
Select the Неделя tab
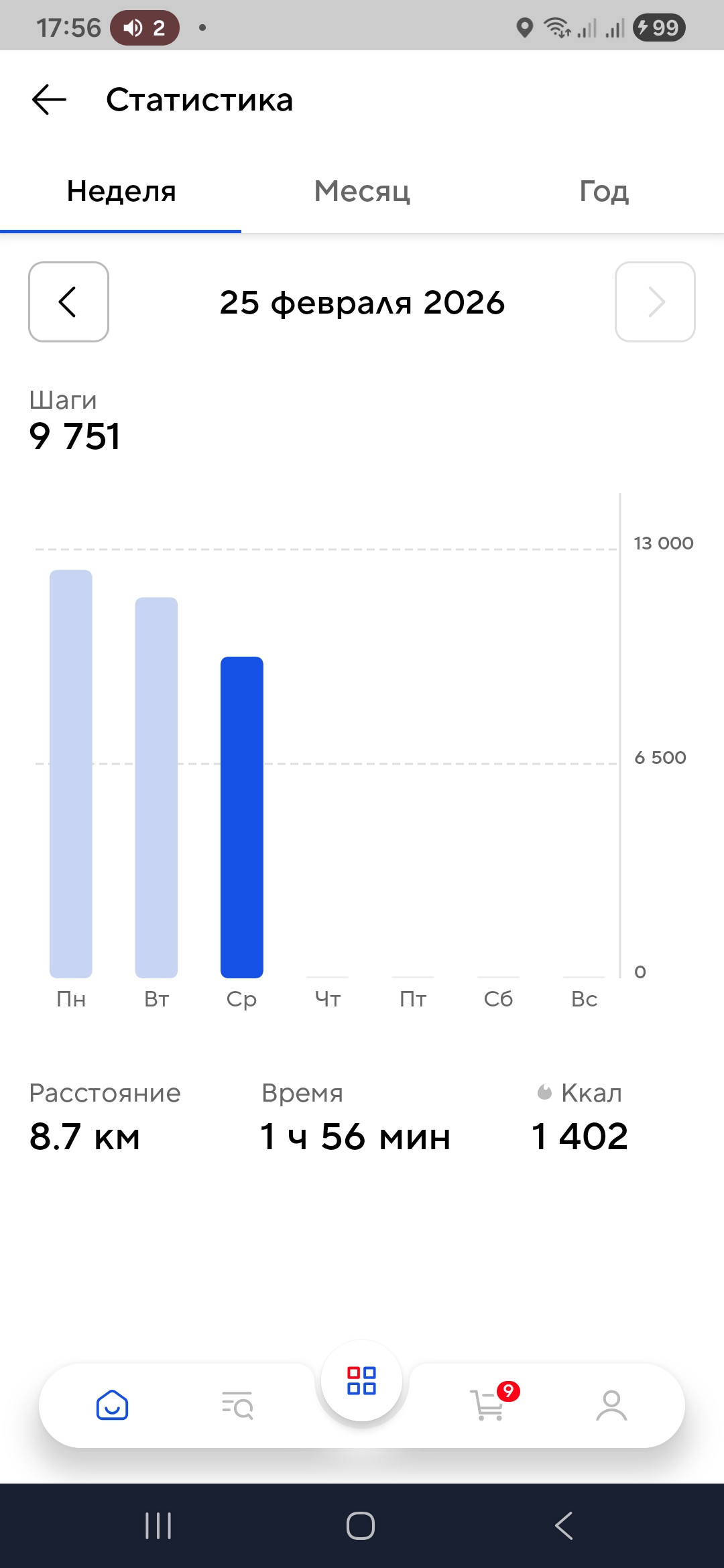121,192
